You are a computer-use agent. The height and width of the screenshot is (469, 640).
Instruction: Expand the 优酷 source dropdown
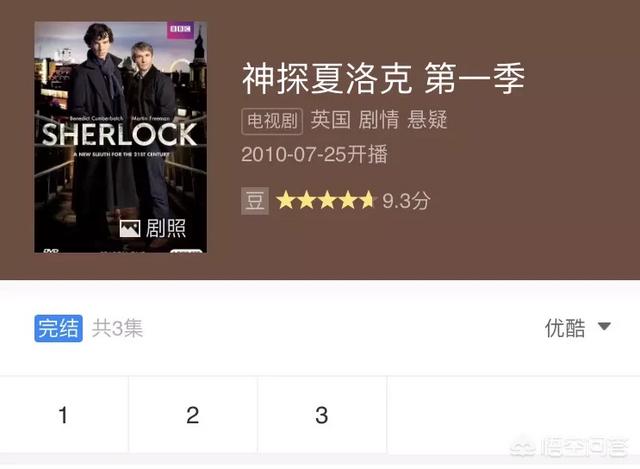pyautogui.click(x=577, y=328)
